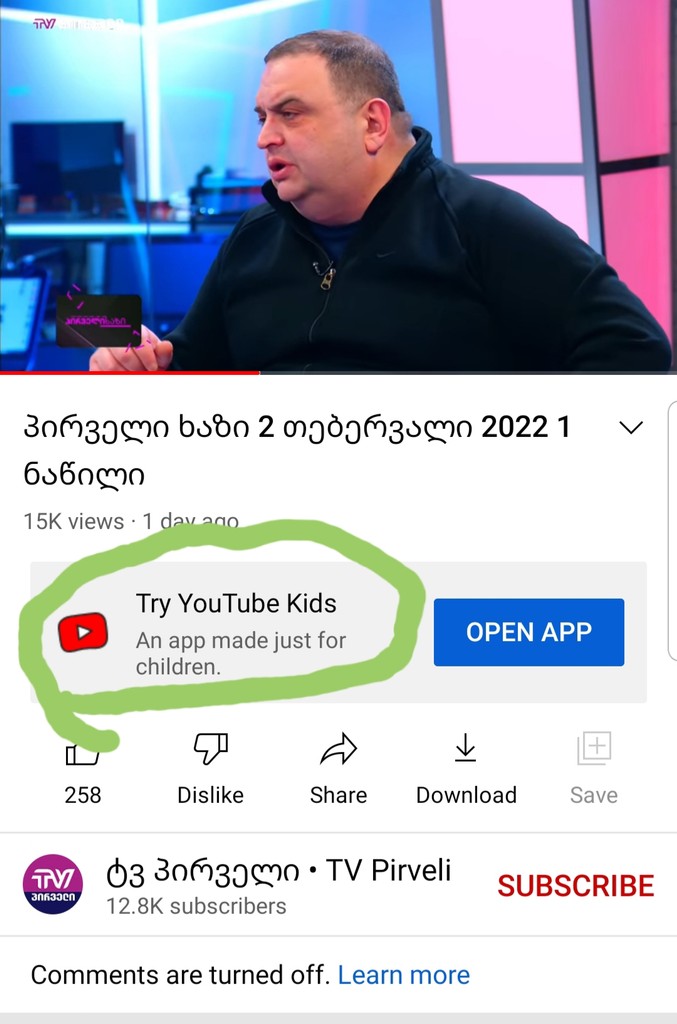Image resolution: width=677 pixels, height=1024 pixels.
Task: Open the Try YouTube Kids promo
Action: (x=235, y=632)
